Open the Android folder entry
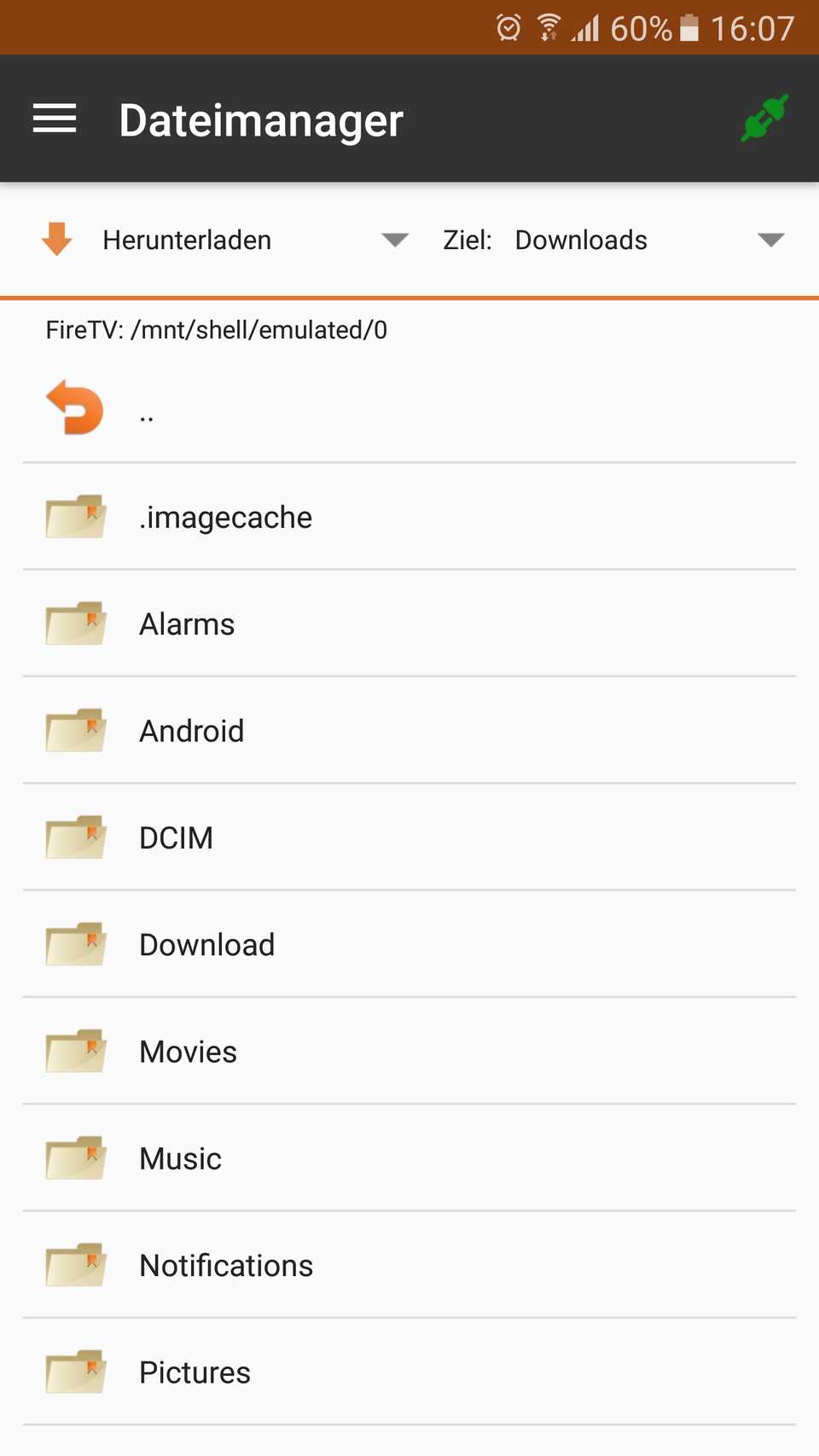819x1456 pixels. click(x=191, y=730)
